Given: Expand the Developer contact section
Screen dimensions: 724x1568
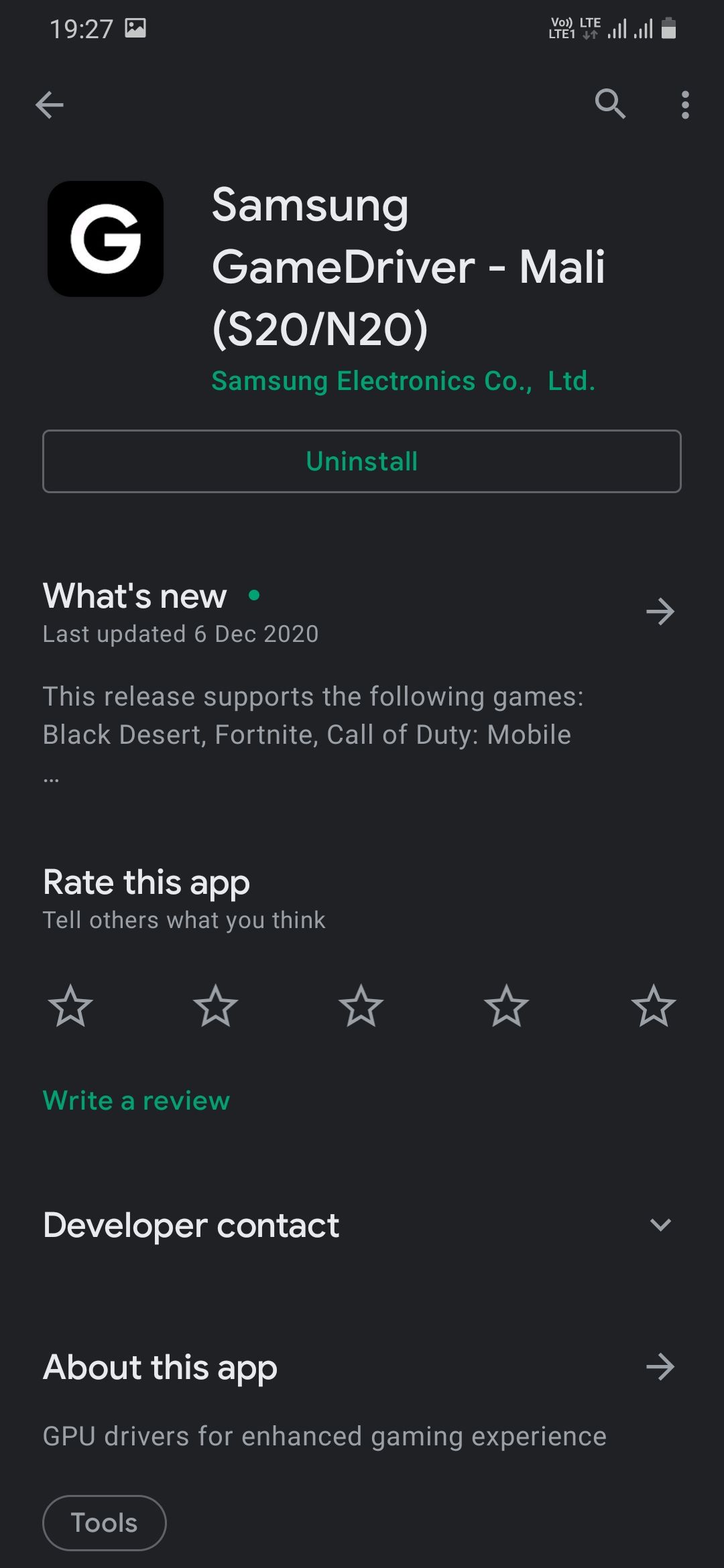Looking at the screenshot, I should coord(660,1225).
